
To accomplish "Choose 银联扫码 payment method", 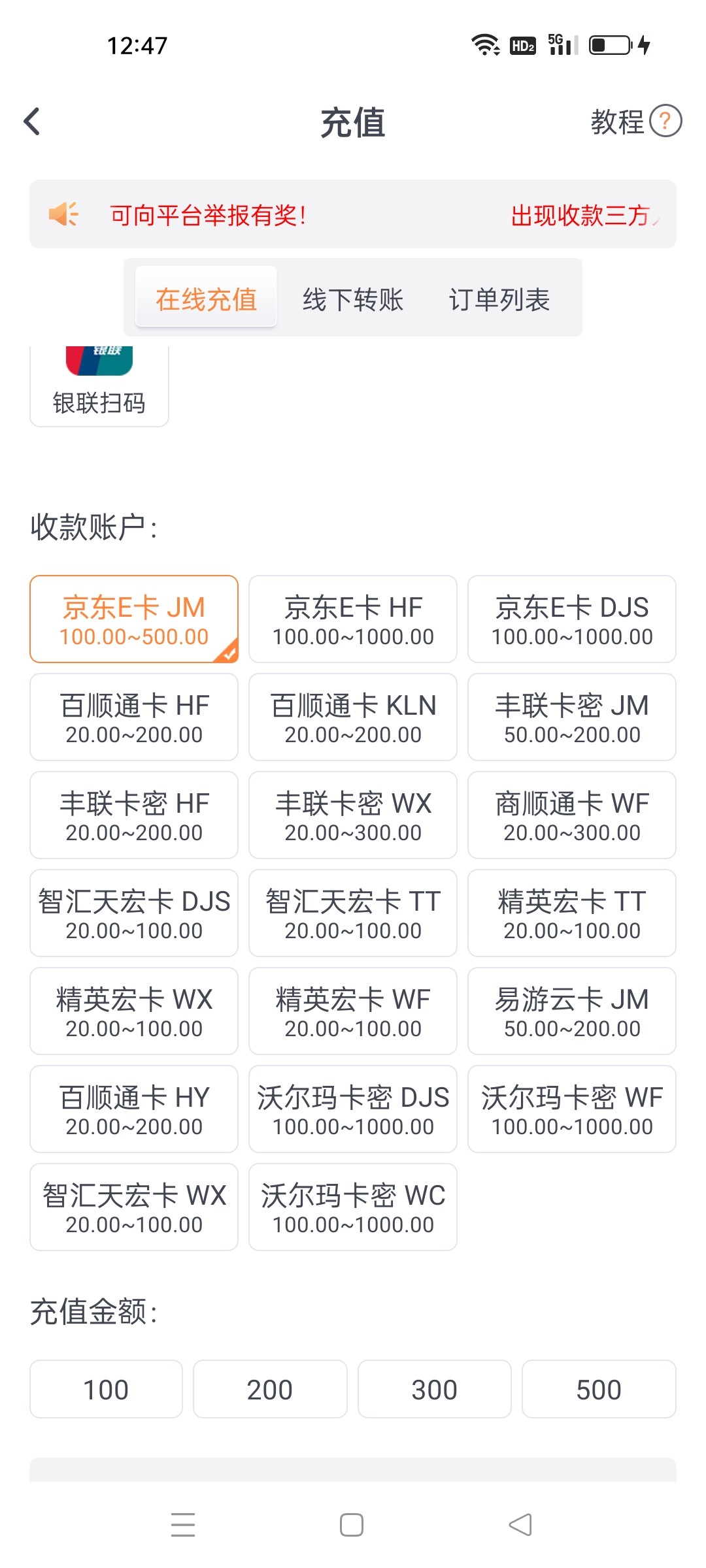I will (99, 387).
